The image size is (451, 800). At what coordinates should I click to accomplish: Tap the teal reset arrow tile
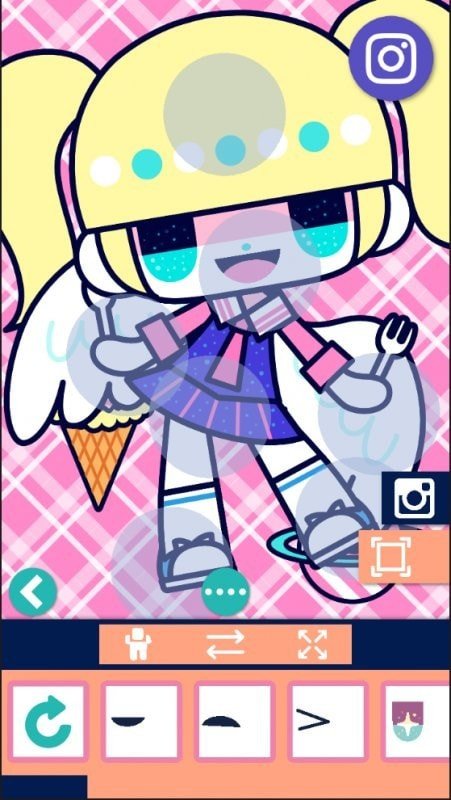(48, 721)
